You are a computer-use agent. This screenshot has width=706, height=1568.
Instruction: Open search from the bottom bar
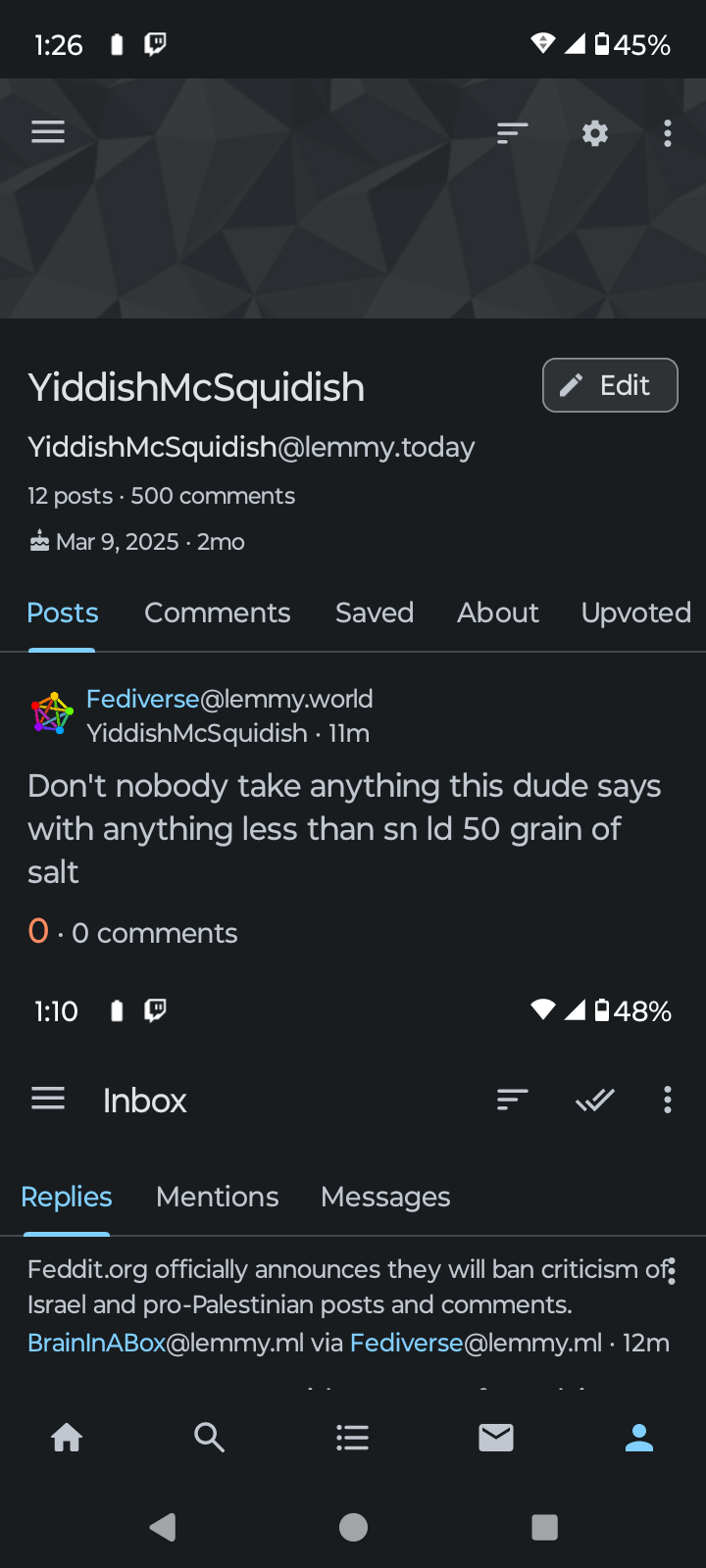209,1438
